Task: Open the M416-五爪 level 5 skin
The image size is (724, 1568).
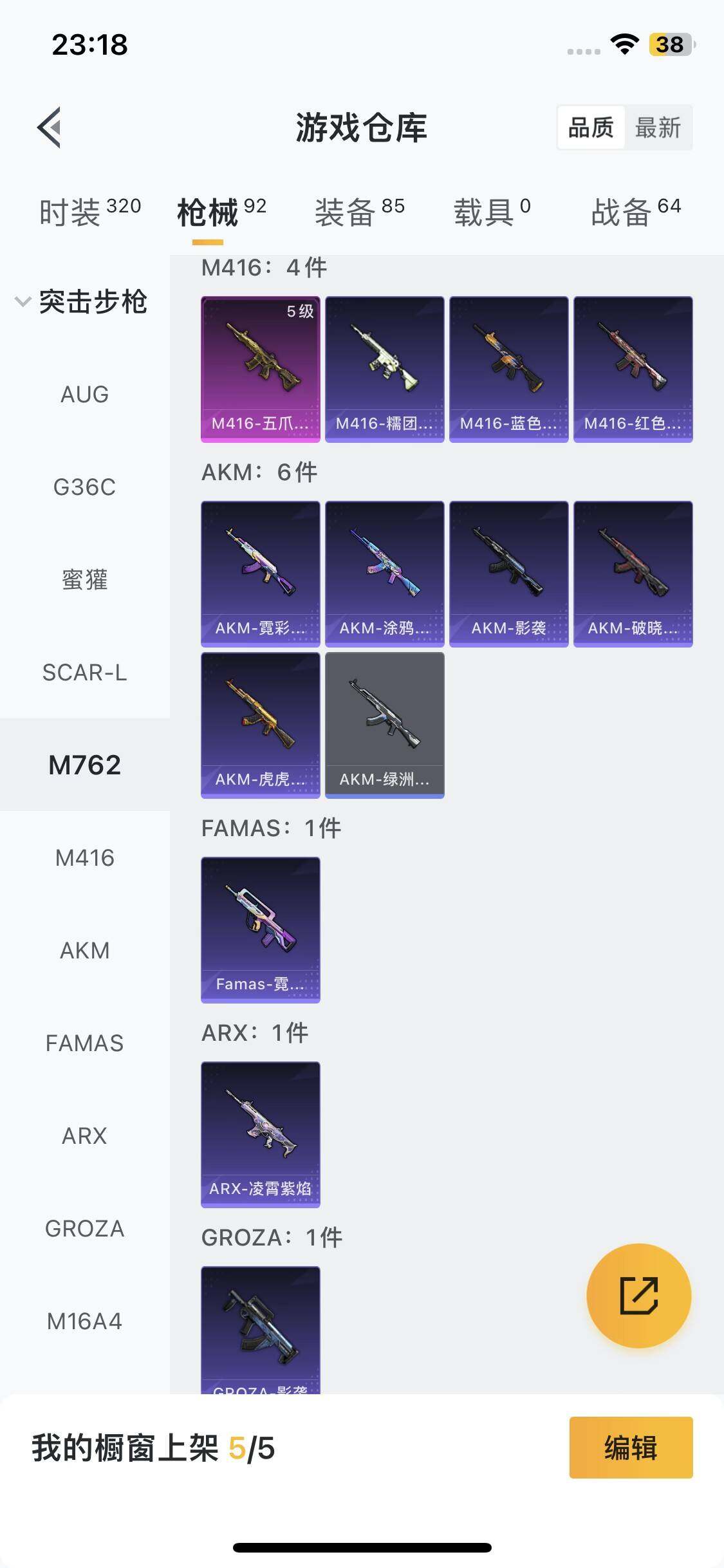Action: [x=260, y=369]
